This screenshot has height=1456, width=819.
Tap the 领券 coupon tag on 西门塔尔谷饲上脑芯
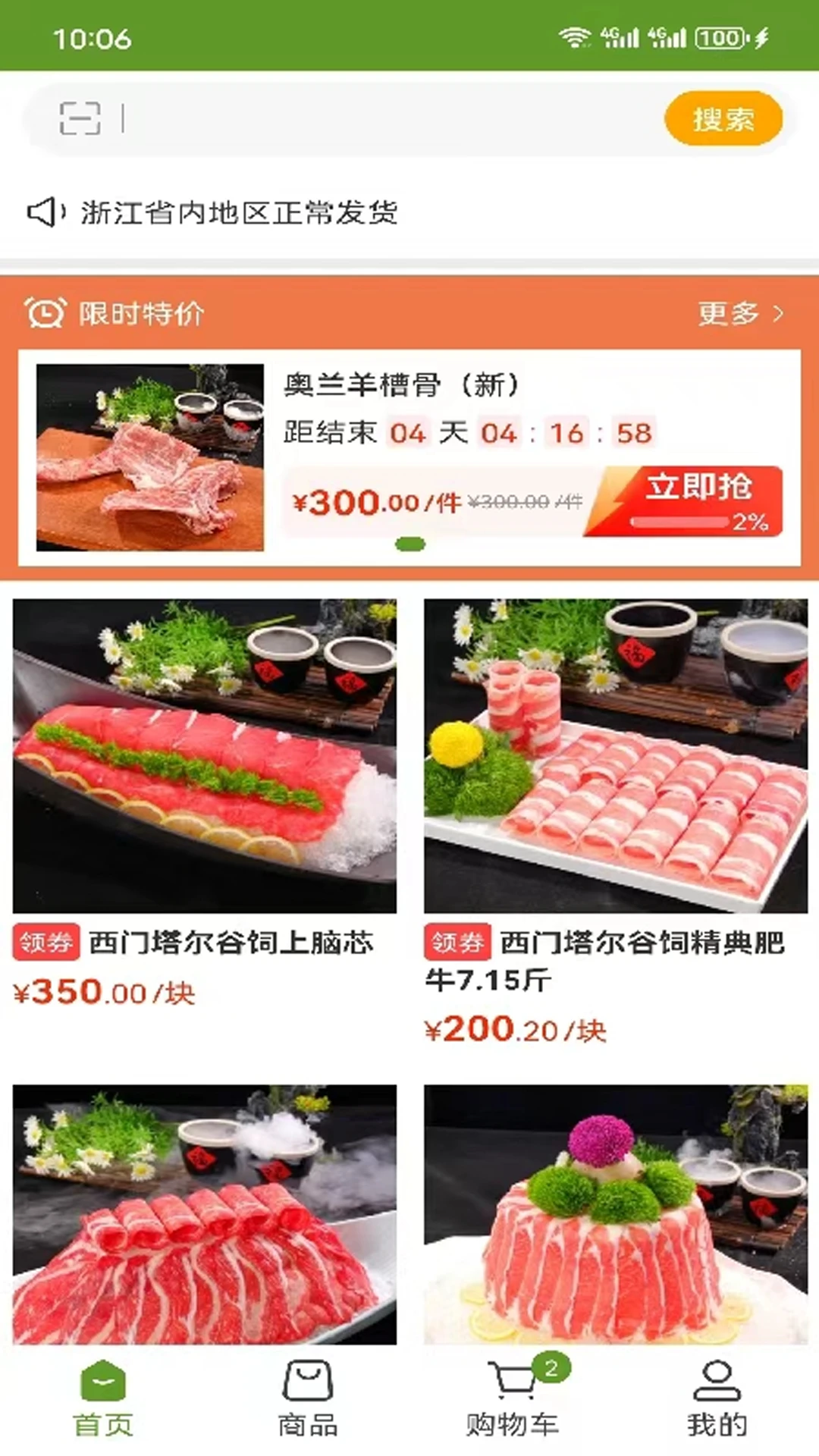tap(44, 941)
